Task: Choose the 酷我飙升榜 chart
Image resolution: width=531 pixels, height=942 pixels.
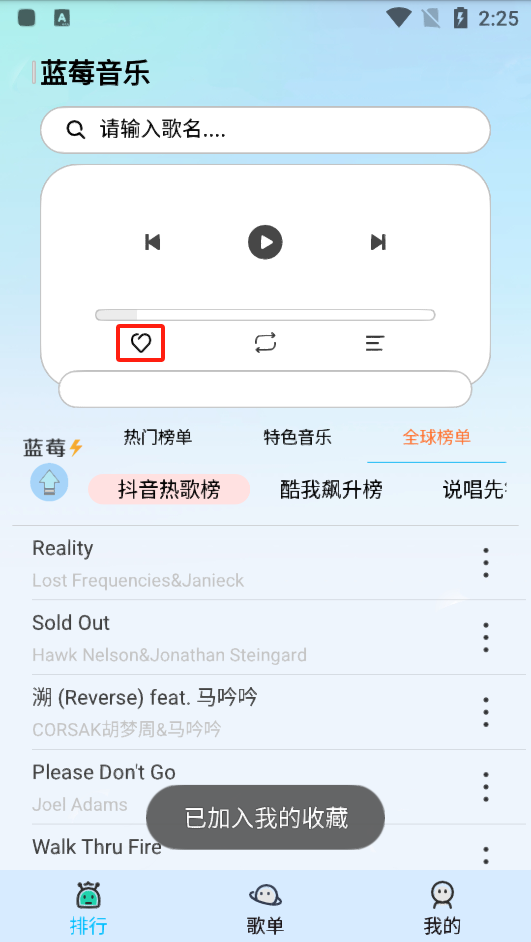Action: click(x=332, y=490)
